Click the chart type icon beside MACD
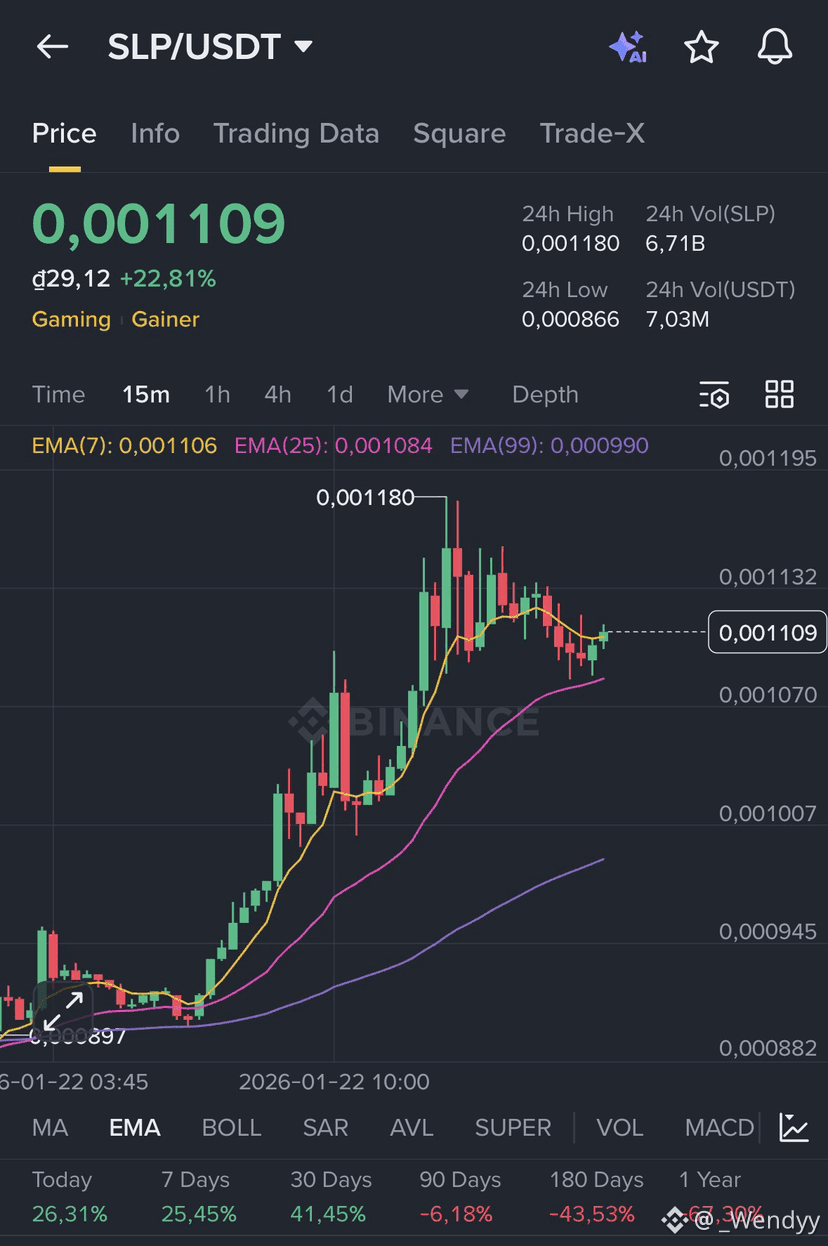Screen dimensions: 828x1246 coord(794,1127)
